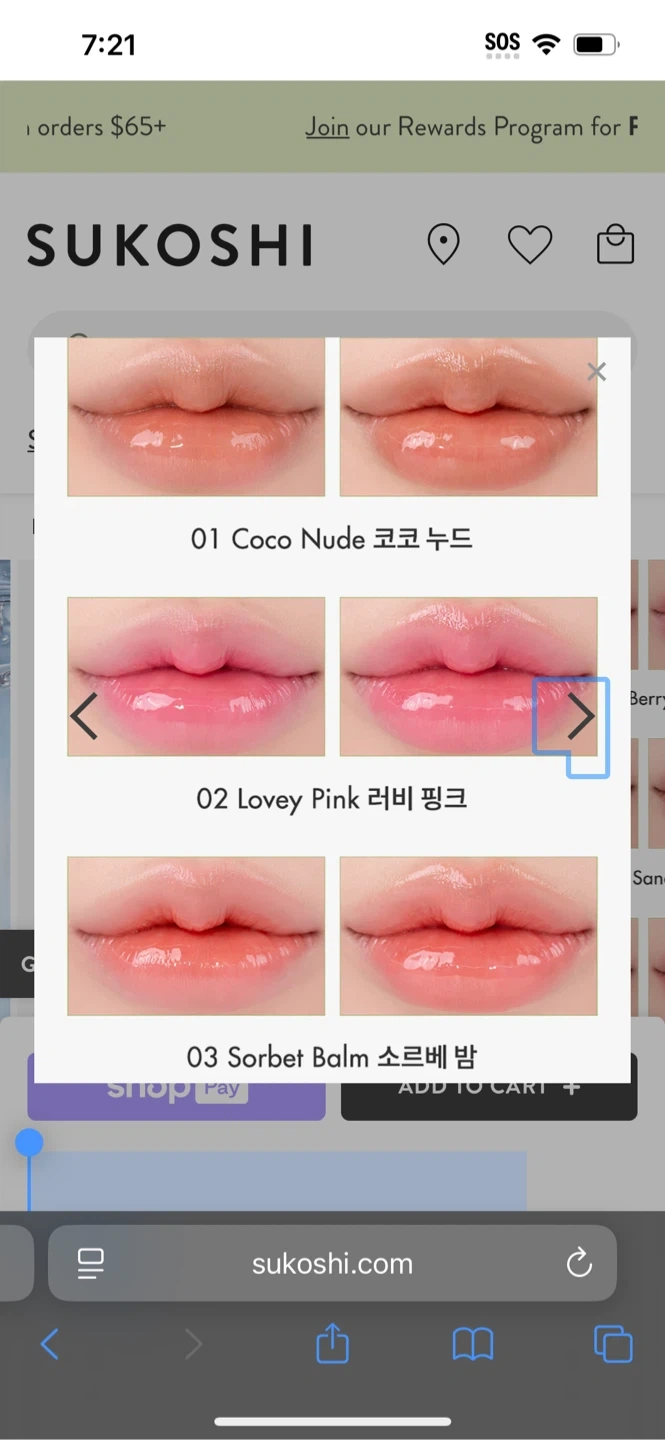Share this page from Safari toolbar
This screenshot has width=665, height=1440.
332,1344
